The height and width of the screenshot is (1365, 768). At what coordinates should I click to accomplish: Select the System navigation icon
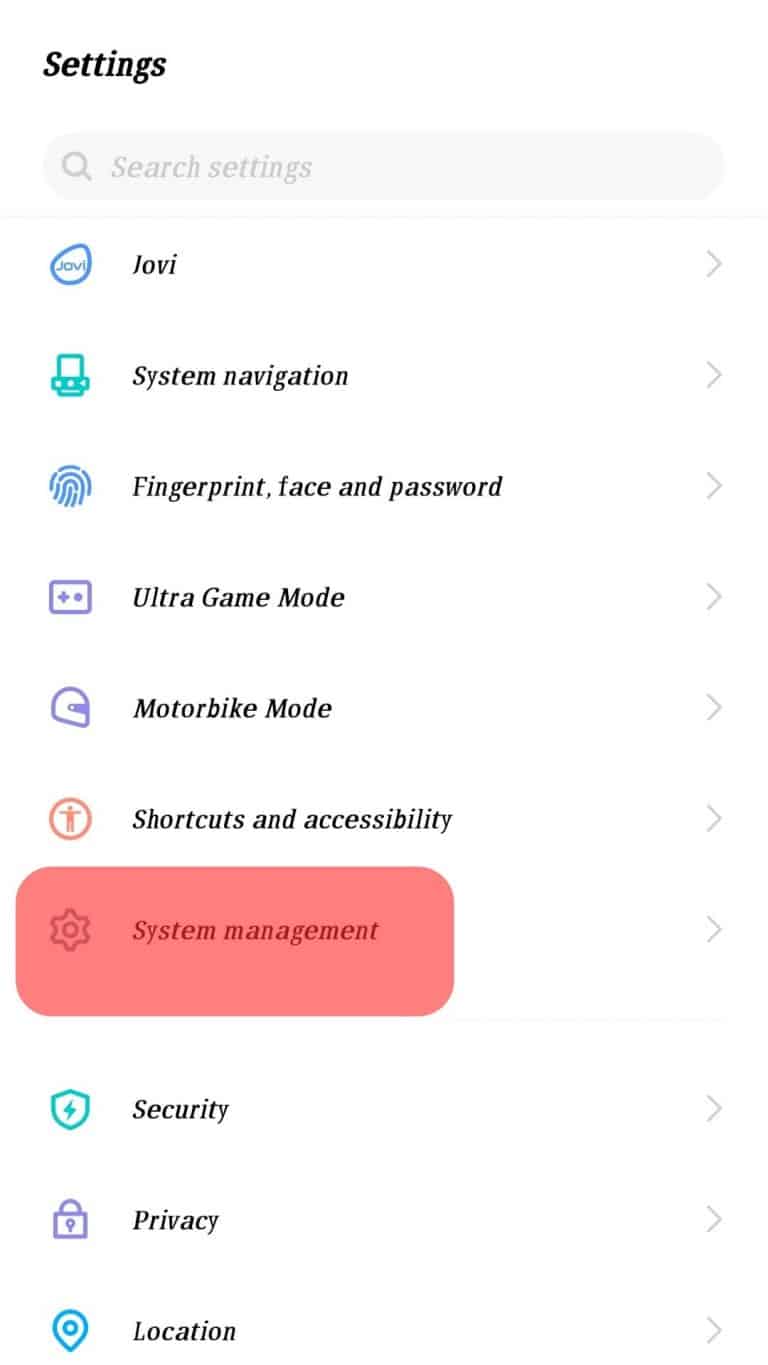pos(70,375)
